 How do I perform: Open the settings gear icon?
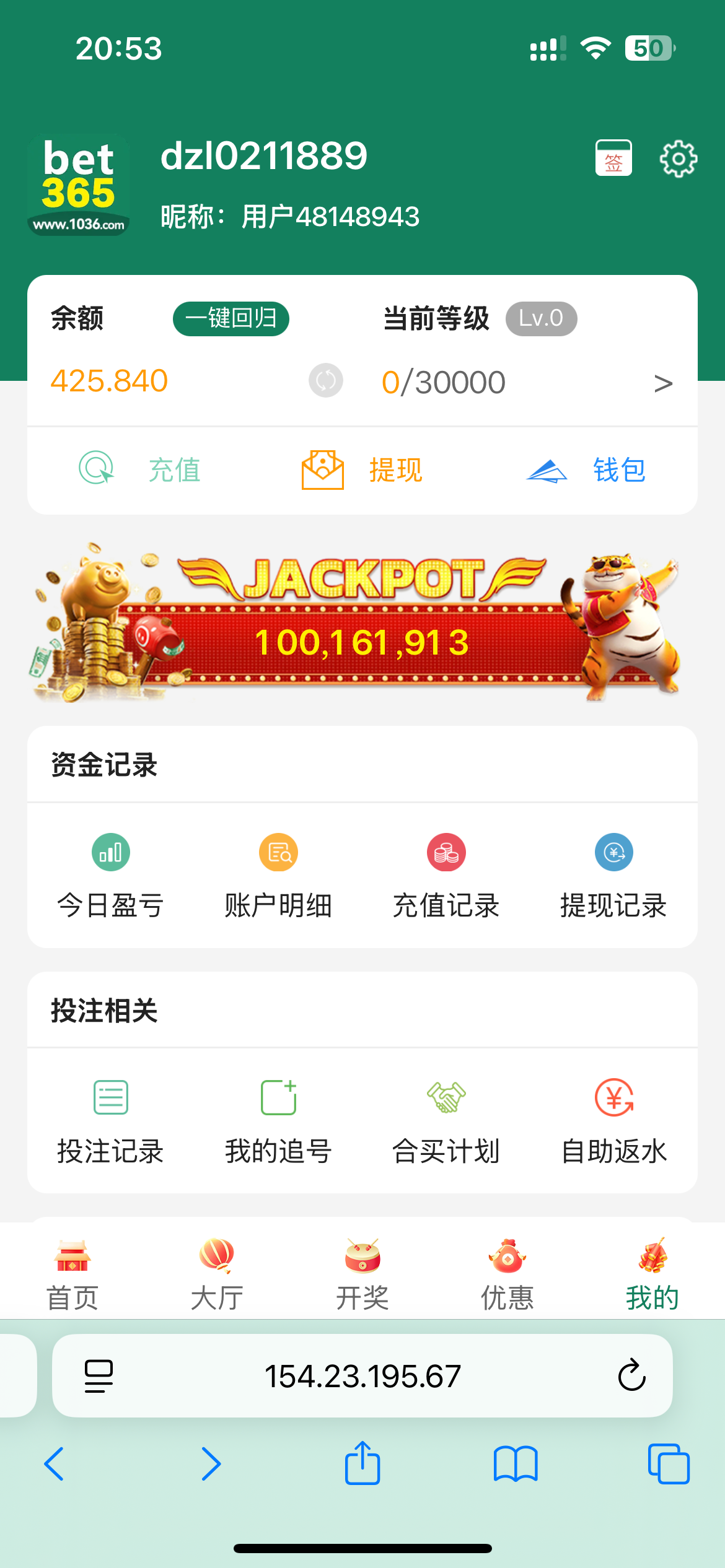tap(678, 159)
